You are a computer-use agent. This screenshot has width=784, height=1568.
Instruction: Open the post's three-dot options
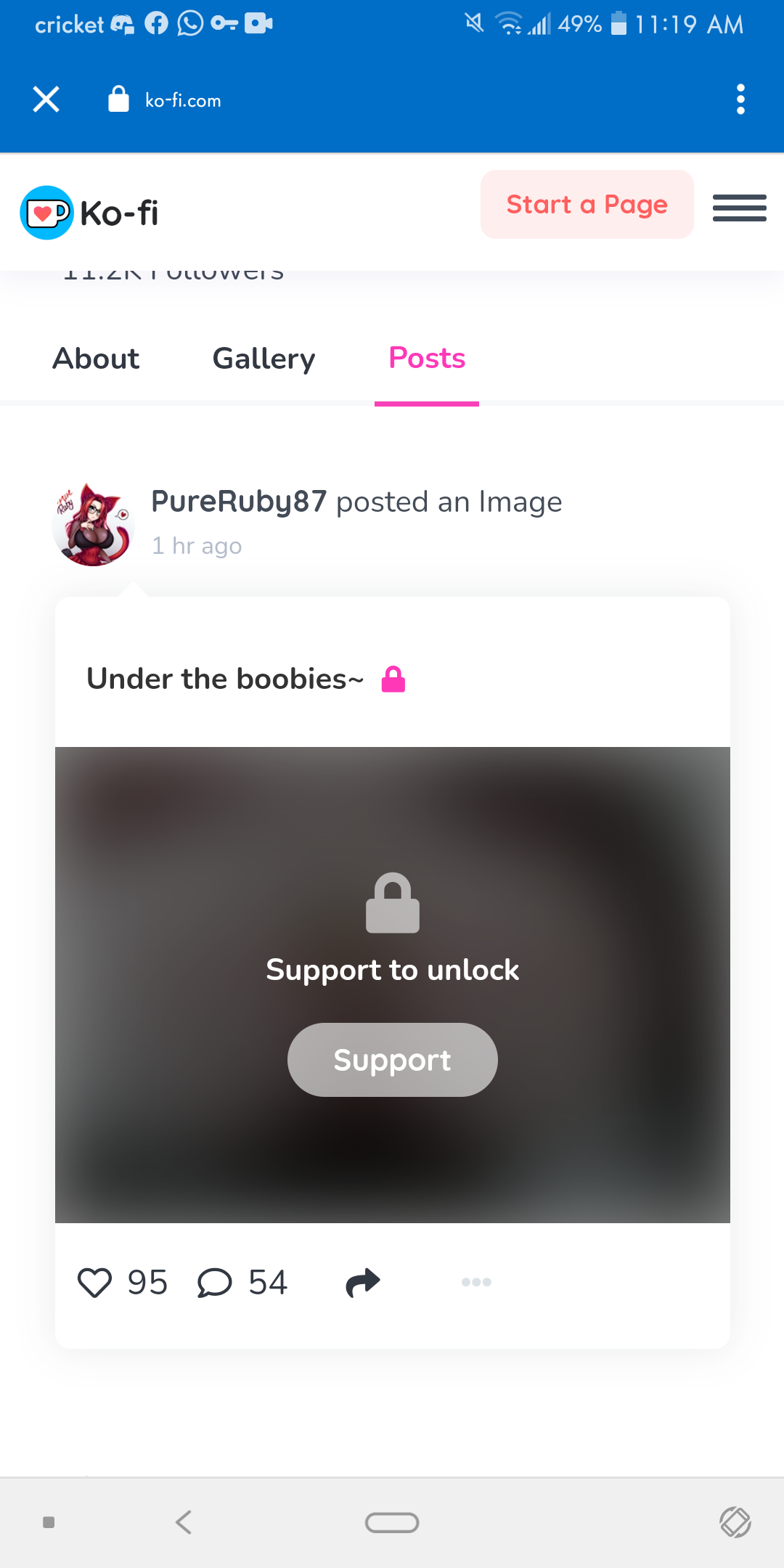476,1282
